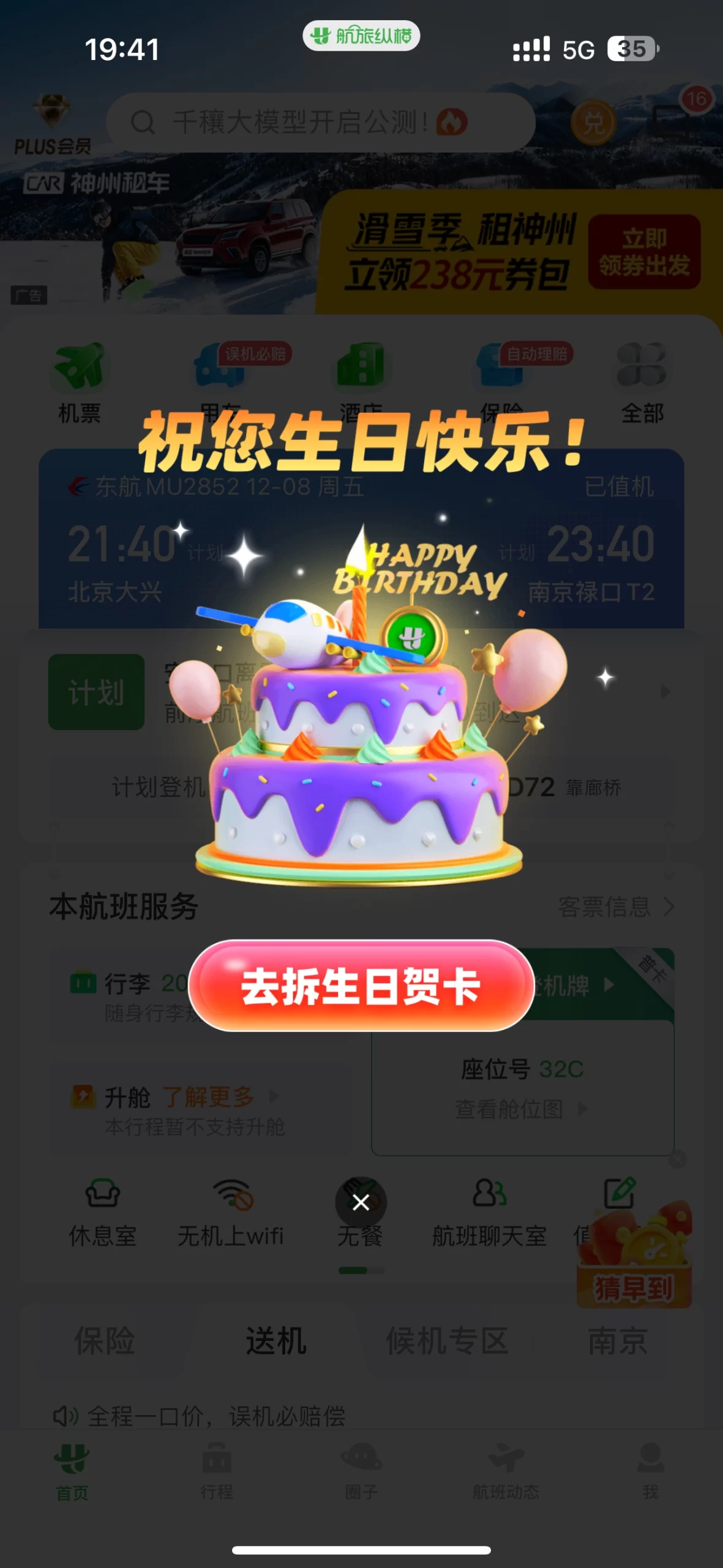Close the birthday popup
Image resolution: width=723 pixels, height=1568 pixels.
[361, 1202]
